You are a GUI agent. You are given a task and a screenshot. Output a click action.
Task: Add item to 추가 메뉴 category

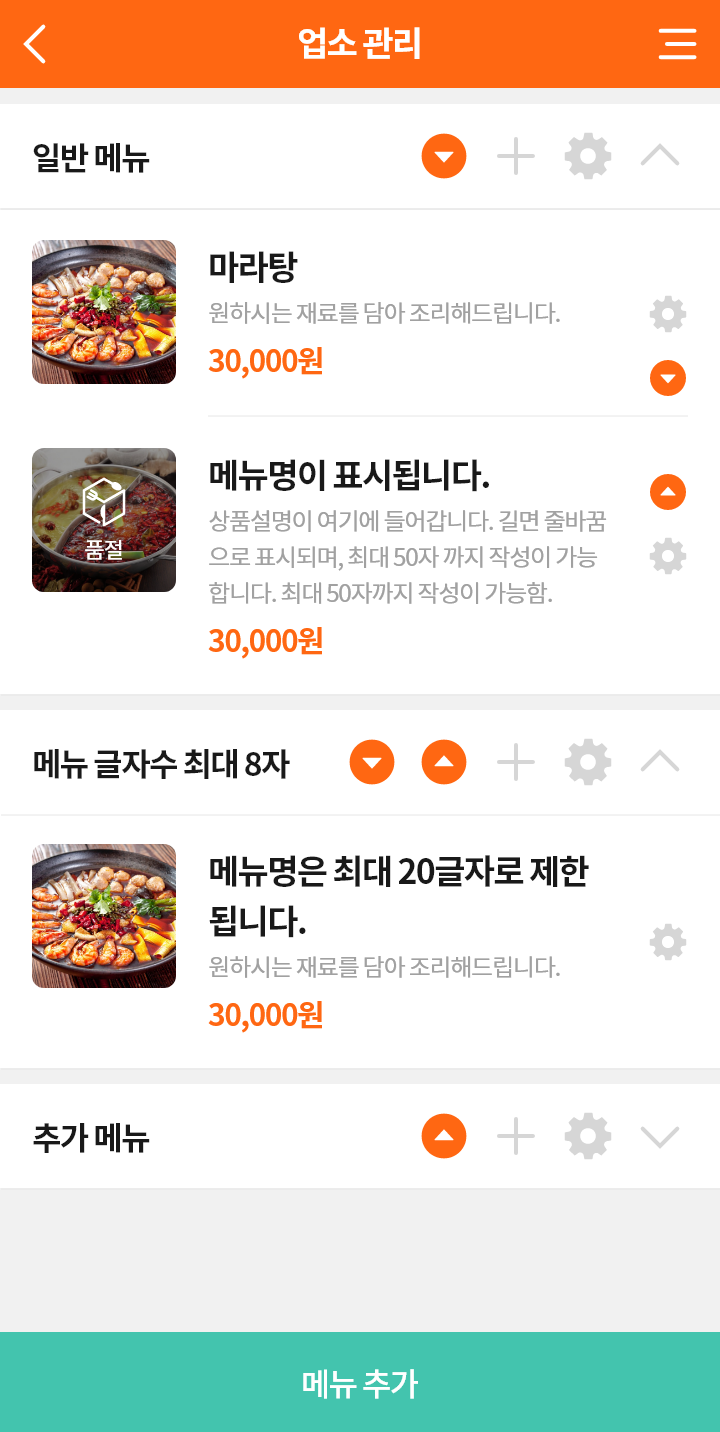point(516,1136)
